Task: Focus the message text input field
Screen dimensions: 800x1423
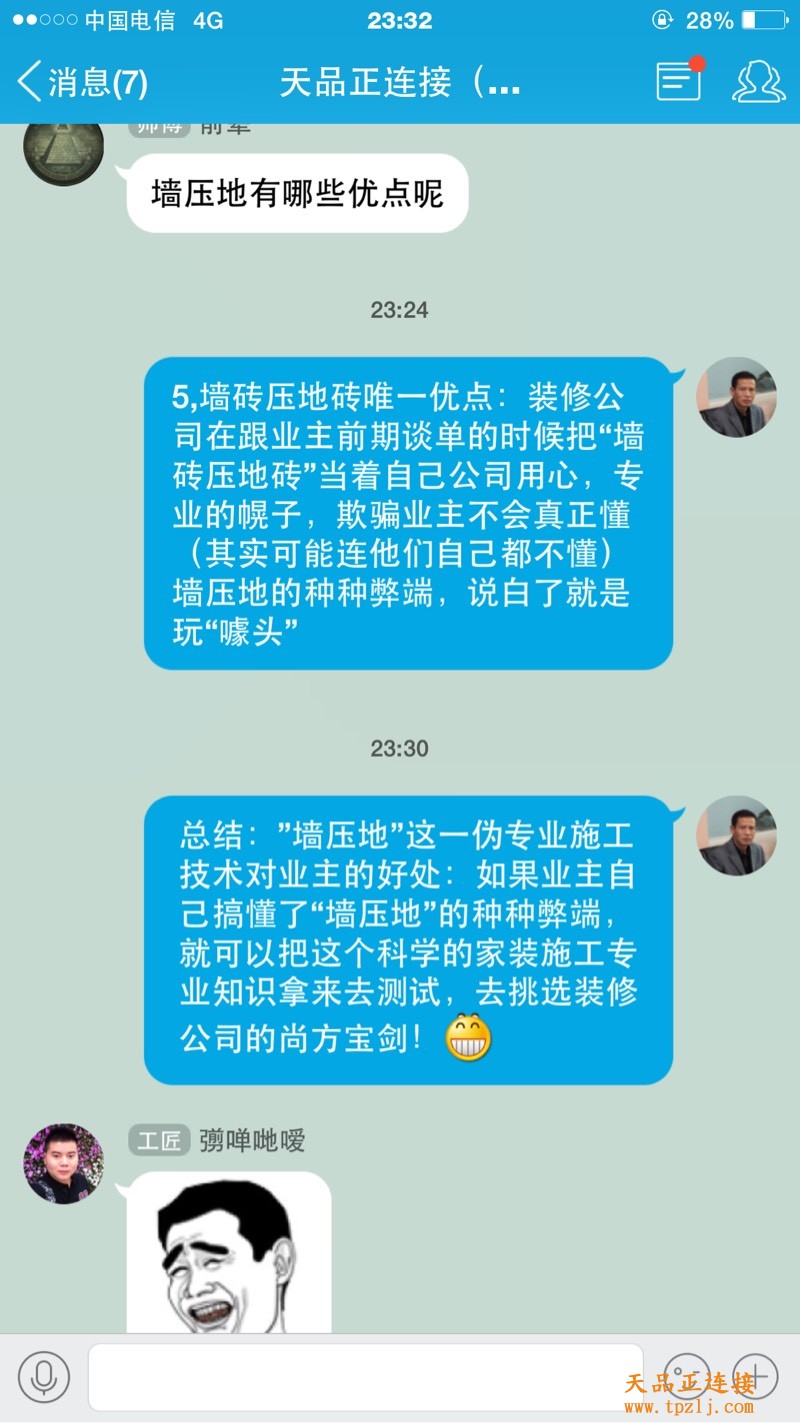Action: [x=365, y=1377]
